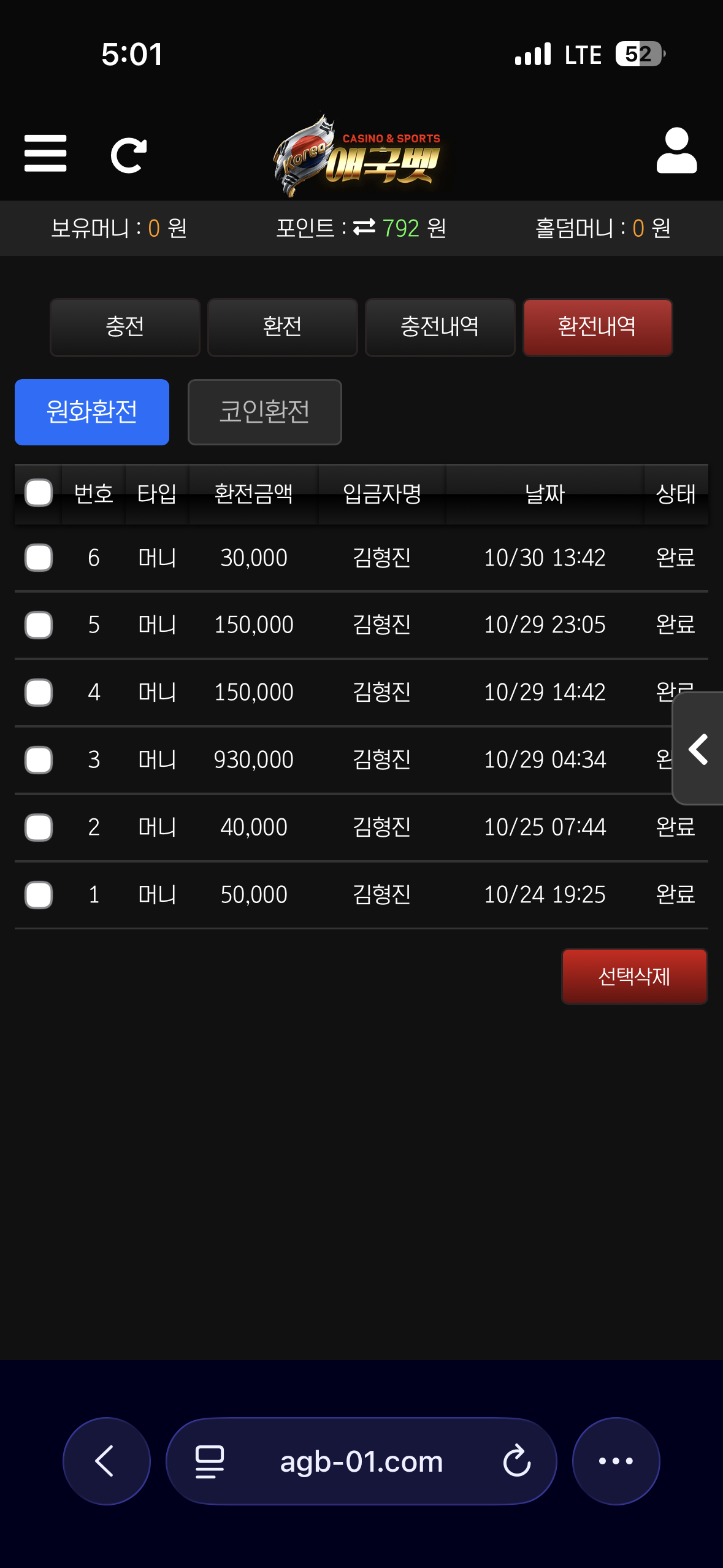Switch to the 코인환전 filter
Screen dimensions: 723x1568
pos(264,412)
